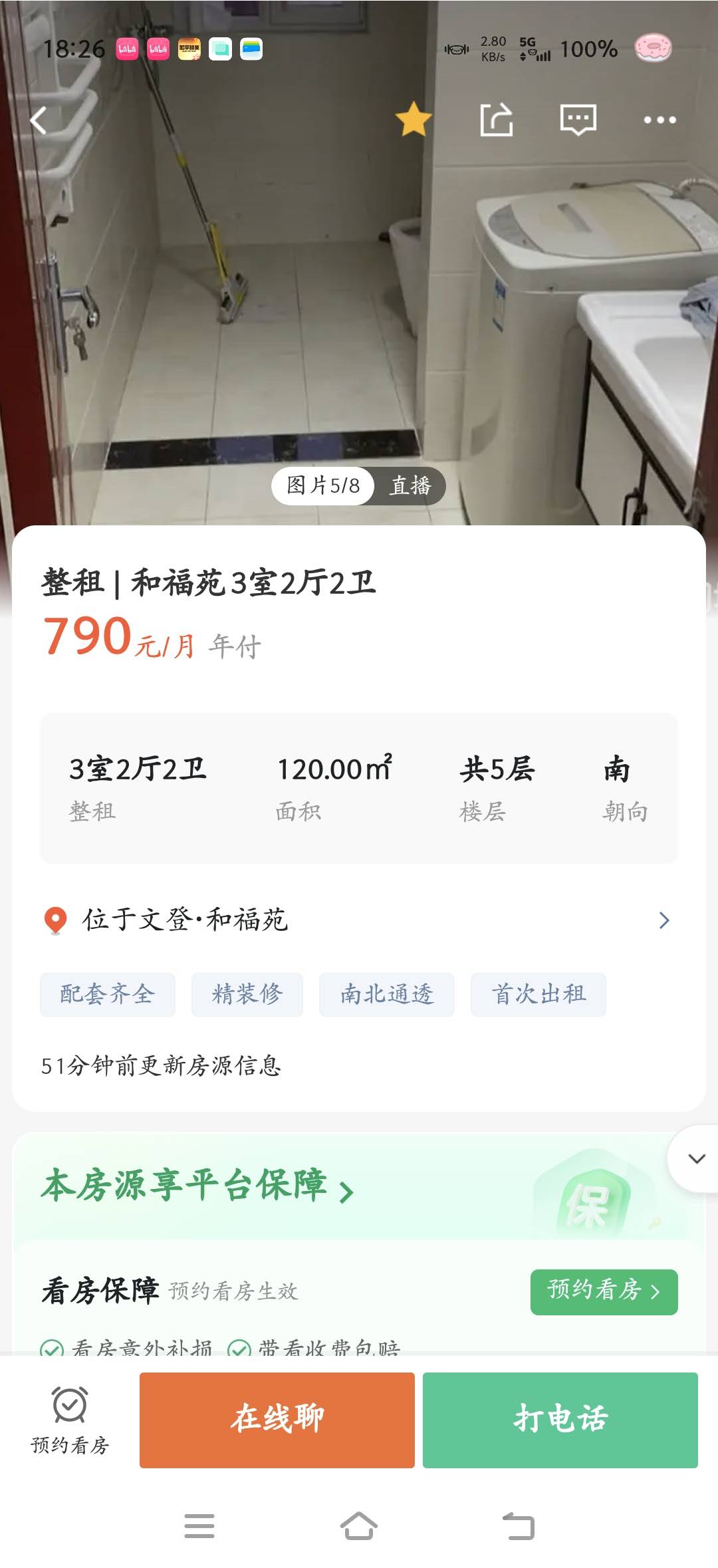Share this rental listing
Viewport: 718px width, 1568px height.
497,120
